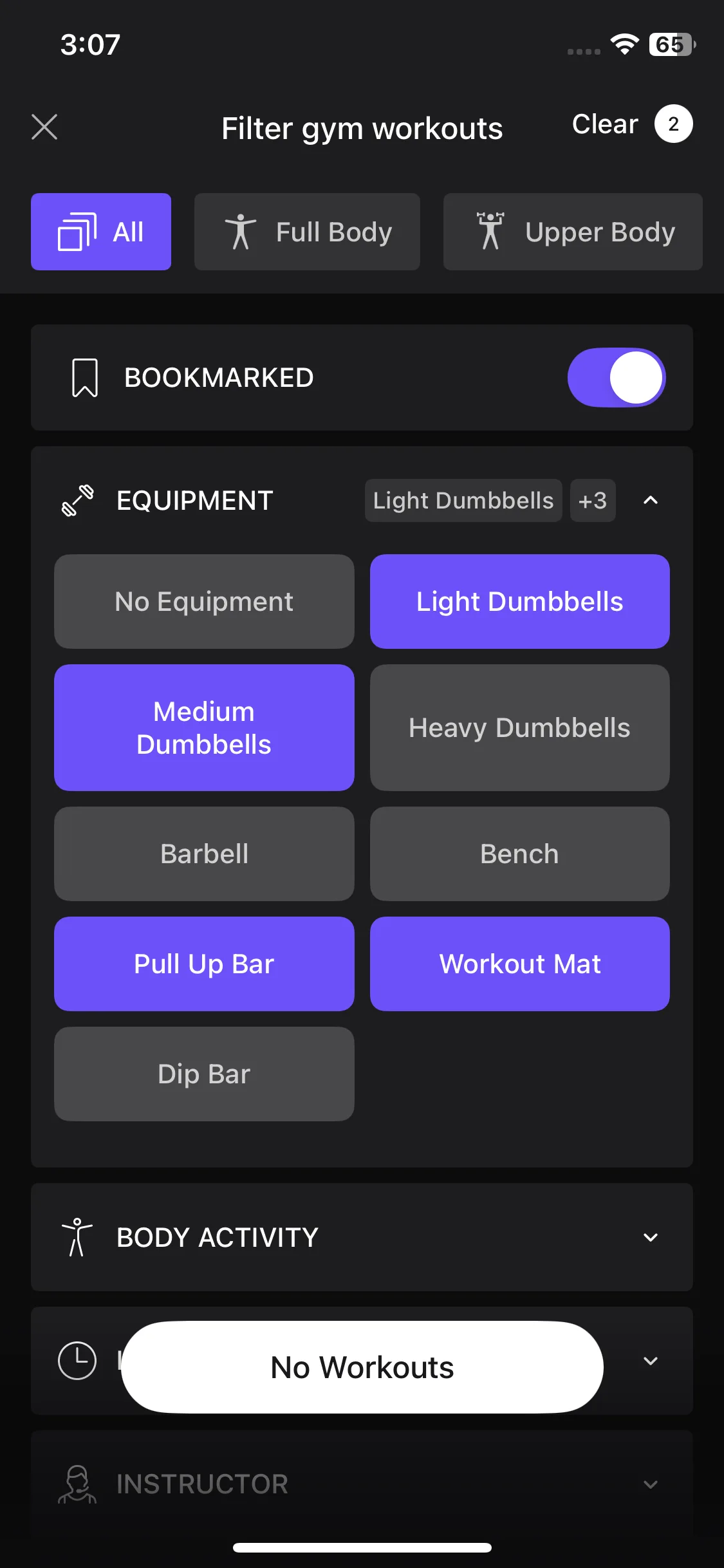This screenshot has height=1568, width=724.
Task: Deselect Light Dumbbells in the equipment grid
Action: click(x=519, y=601)
